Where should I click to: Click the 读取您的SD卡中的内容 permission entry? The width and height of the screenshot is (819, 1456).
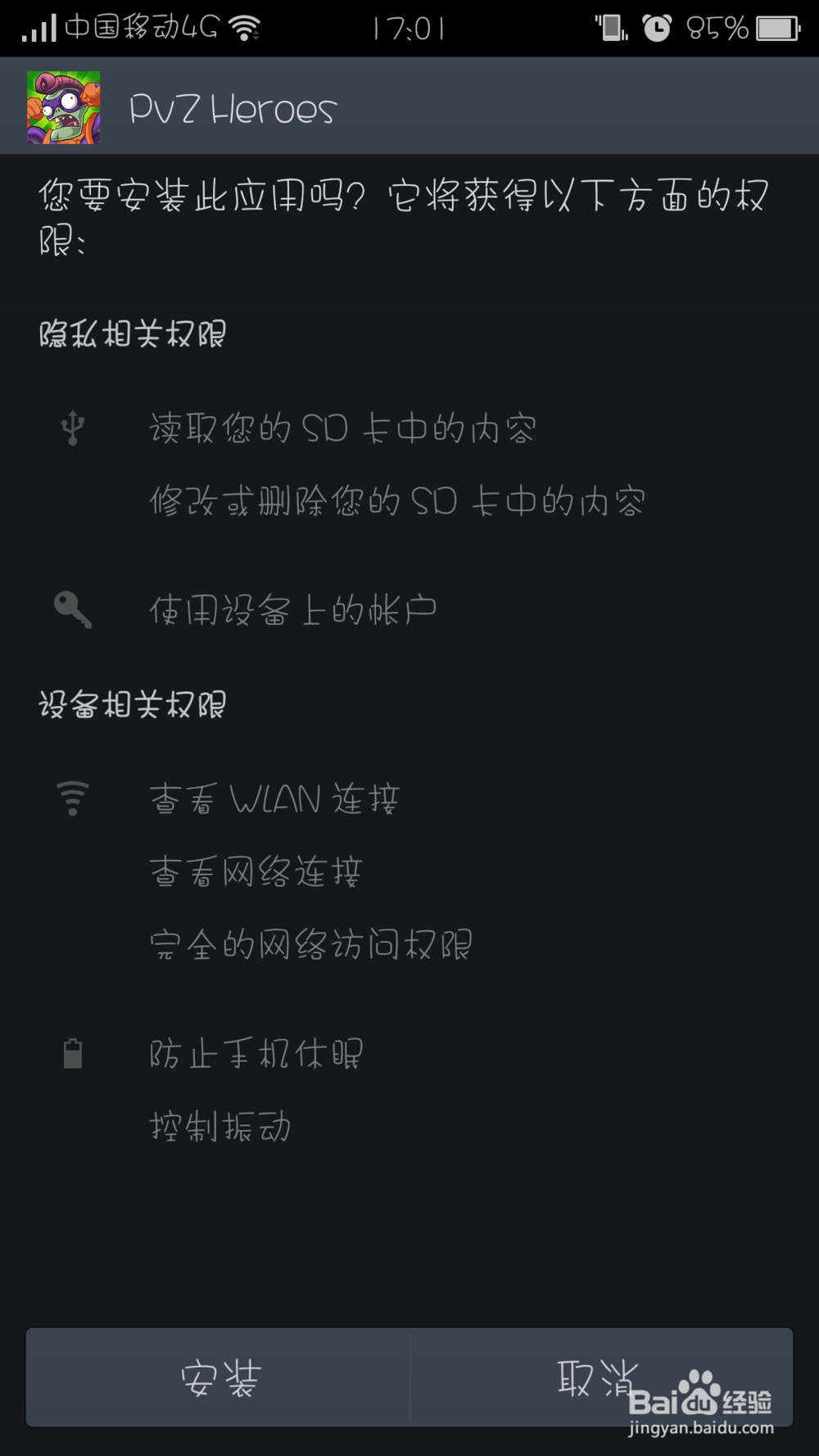[343, 427]
